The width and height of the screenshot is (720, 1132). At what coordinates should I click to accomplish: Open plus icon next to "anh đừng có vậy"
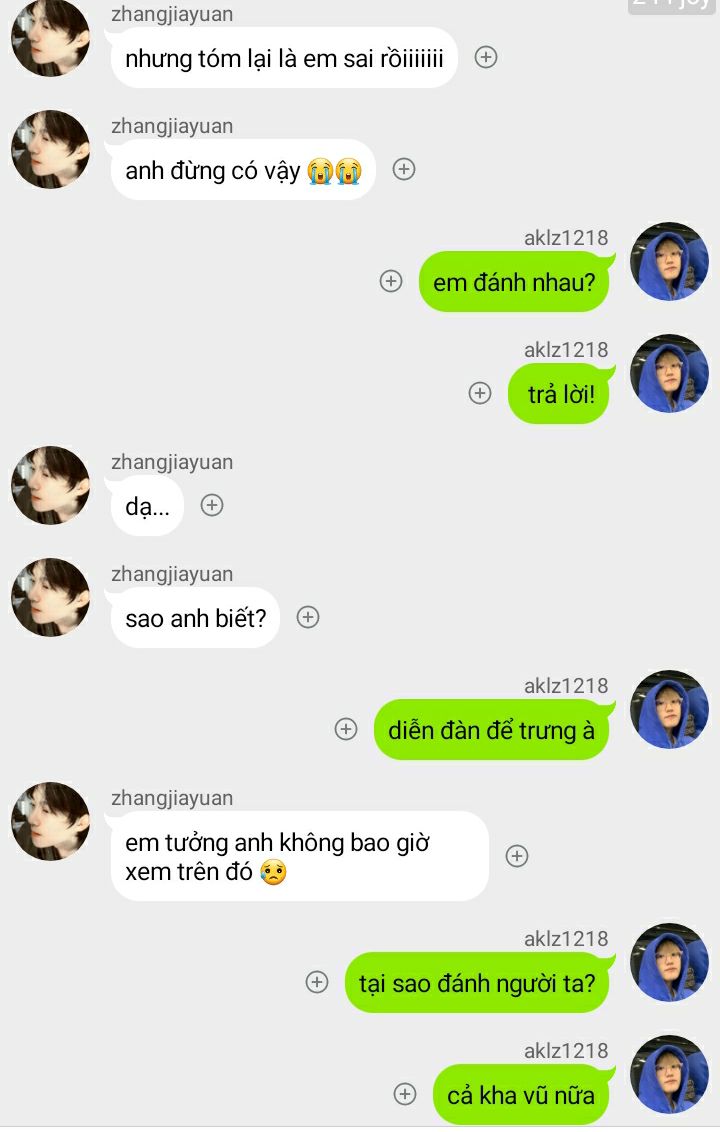(404, 169)
